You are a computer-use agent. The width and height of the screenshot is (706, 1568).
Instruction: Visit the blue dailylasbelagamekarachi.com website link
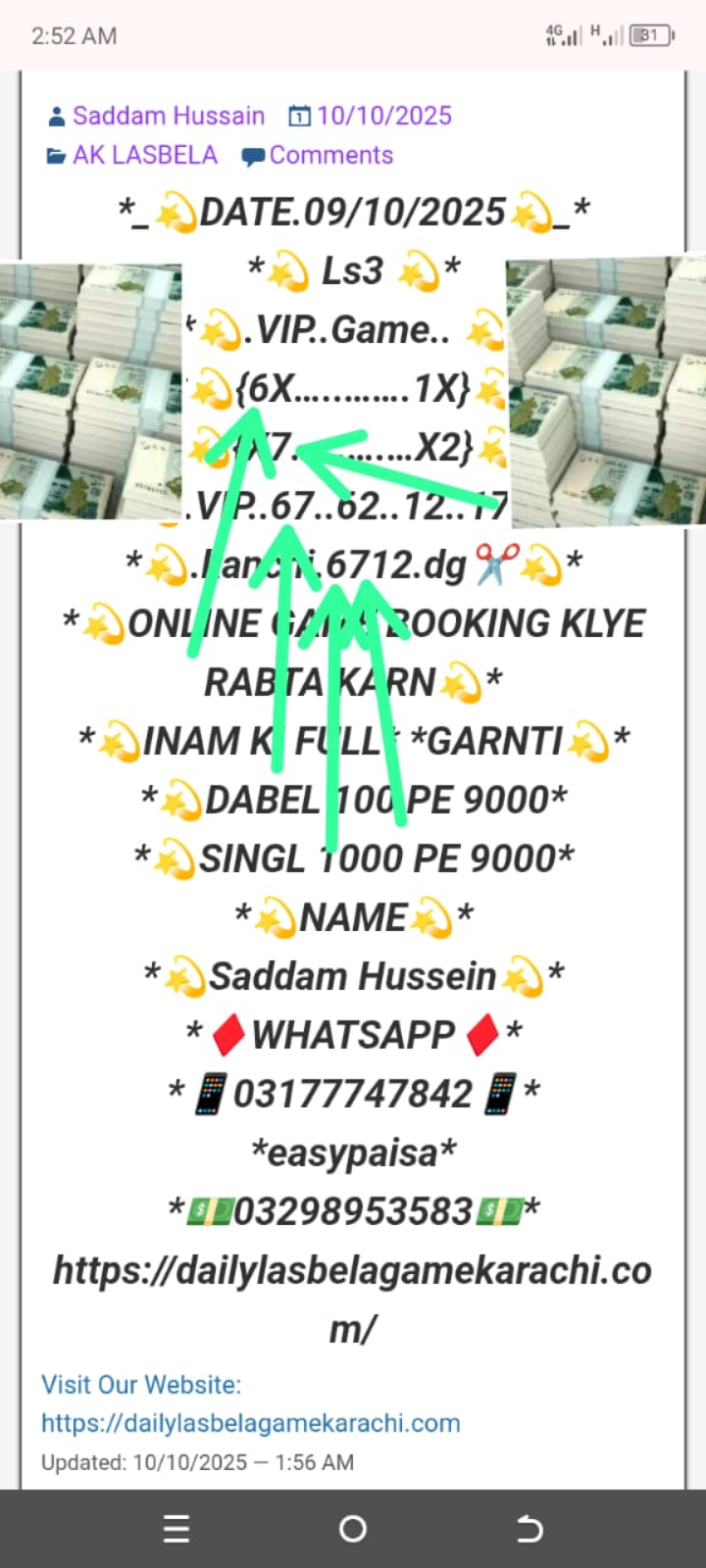pos(250,1423)
